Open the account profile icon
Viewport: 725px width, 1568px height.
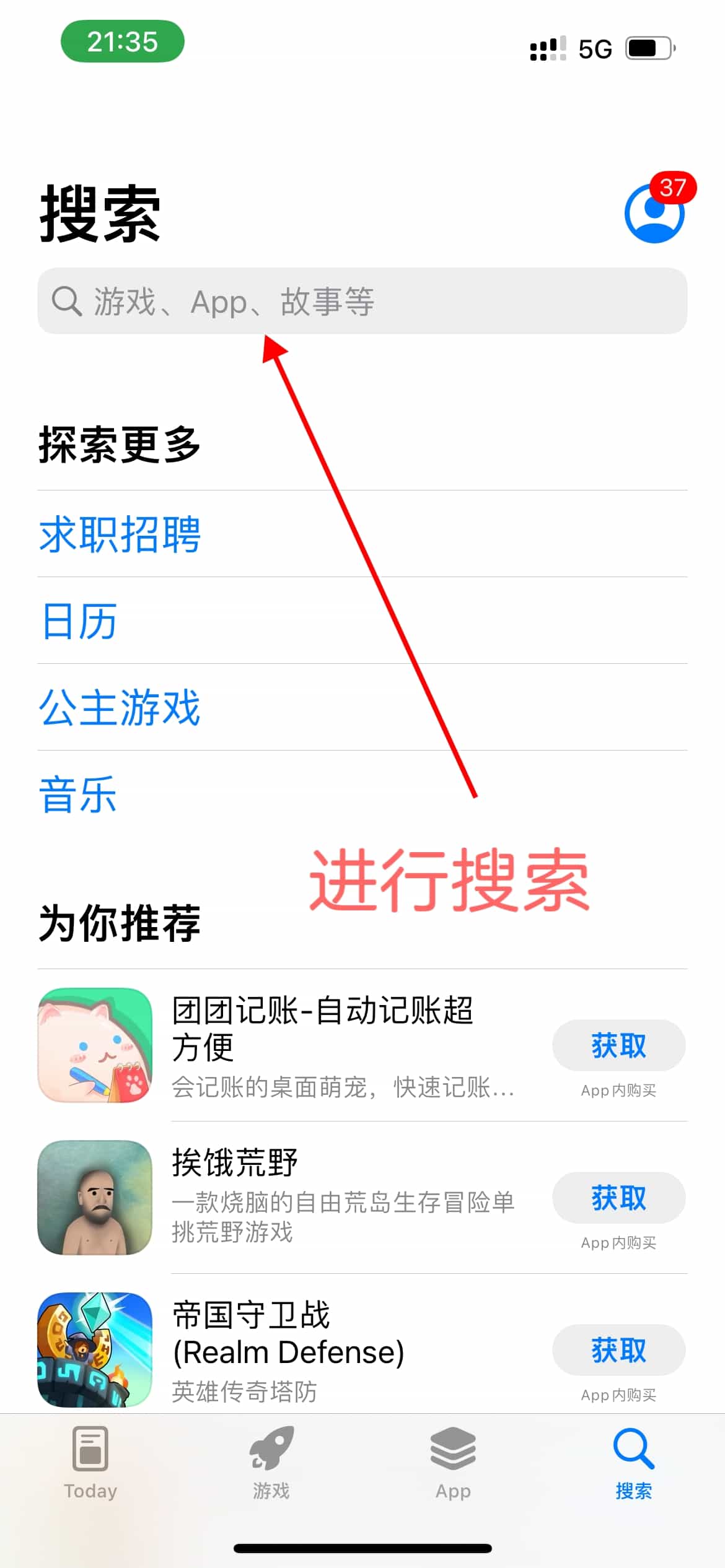(654, 214)
